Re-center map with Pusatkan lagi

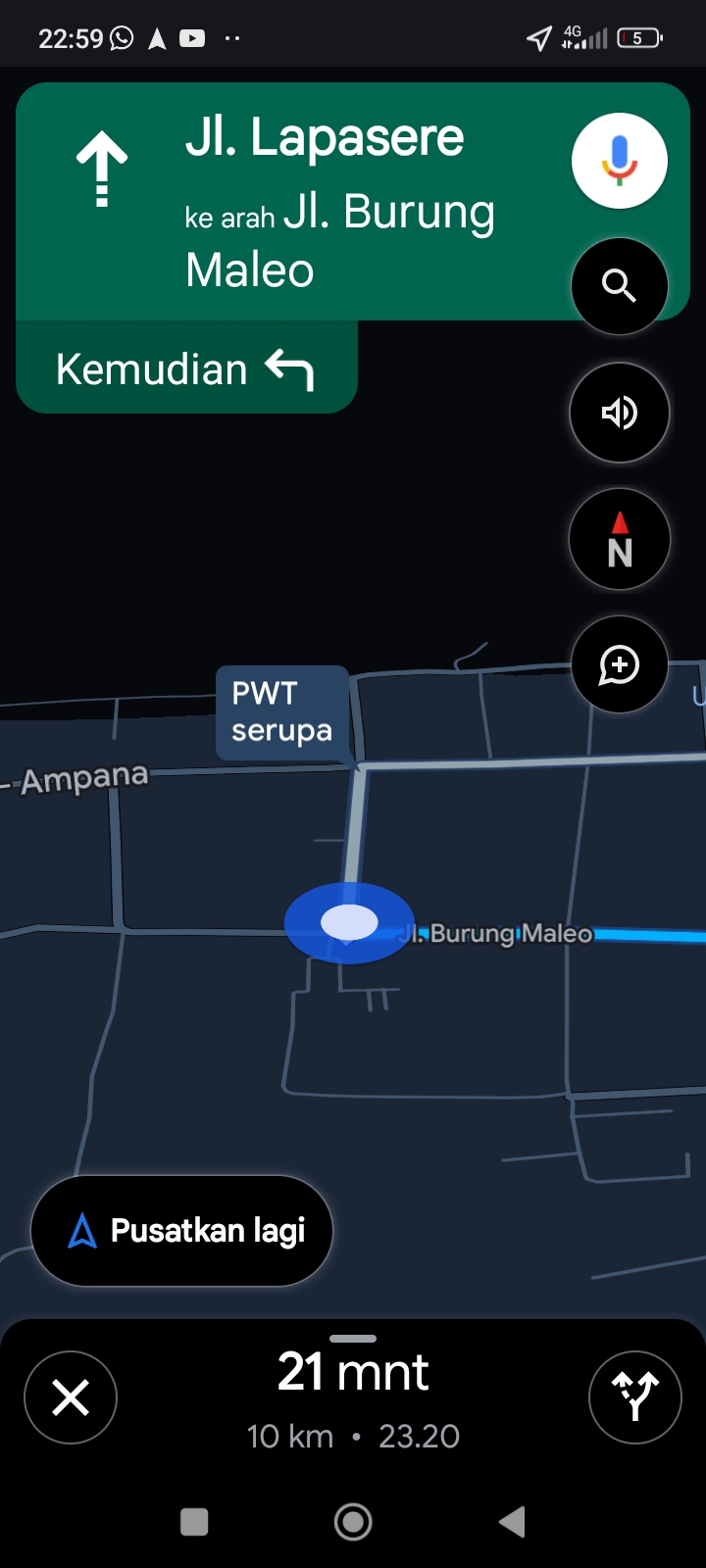click(x=182, y=1231)
